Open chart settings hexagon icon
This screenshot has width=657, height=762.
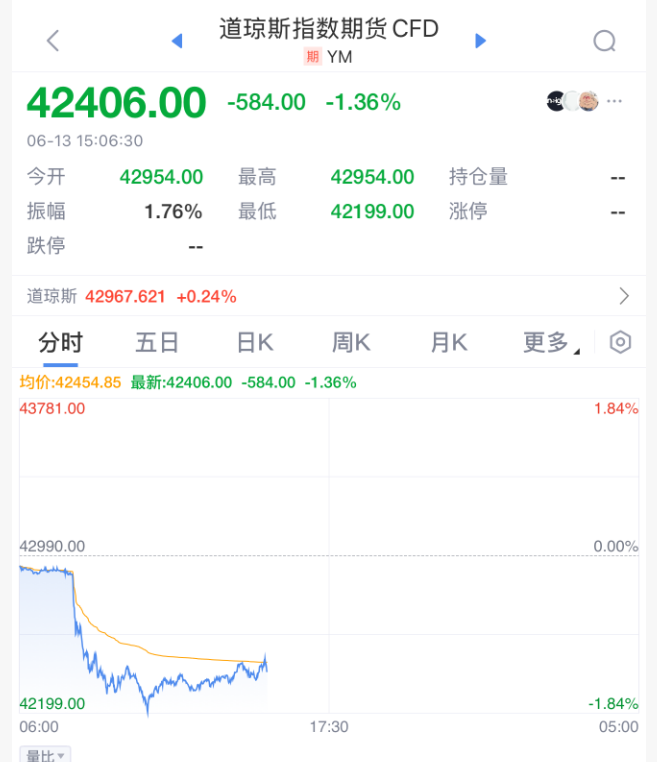pos(620,343)
